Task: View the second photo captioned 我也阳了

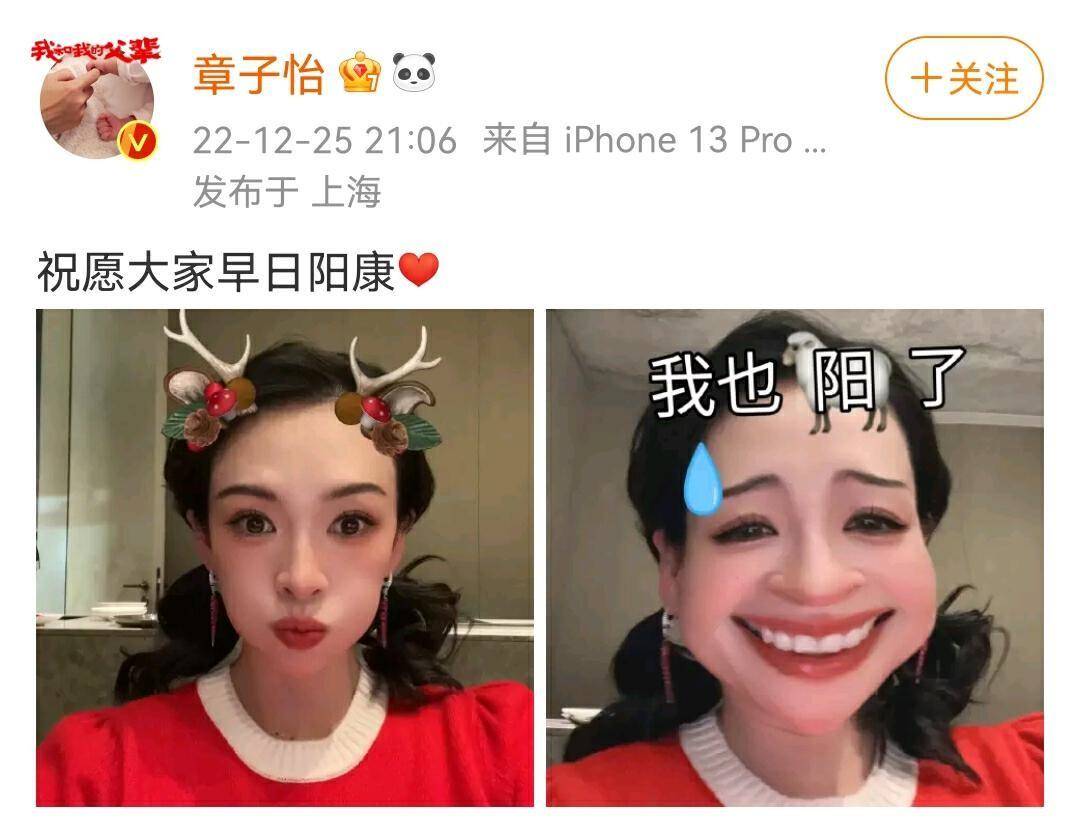Action: 794,557
